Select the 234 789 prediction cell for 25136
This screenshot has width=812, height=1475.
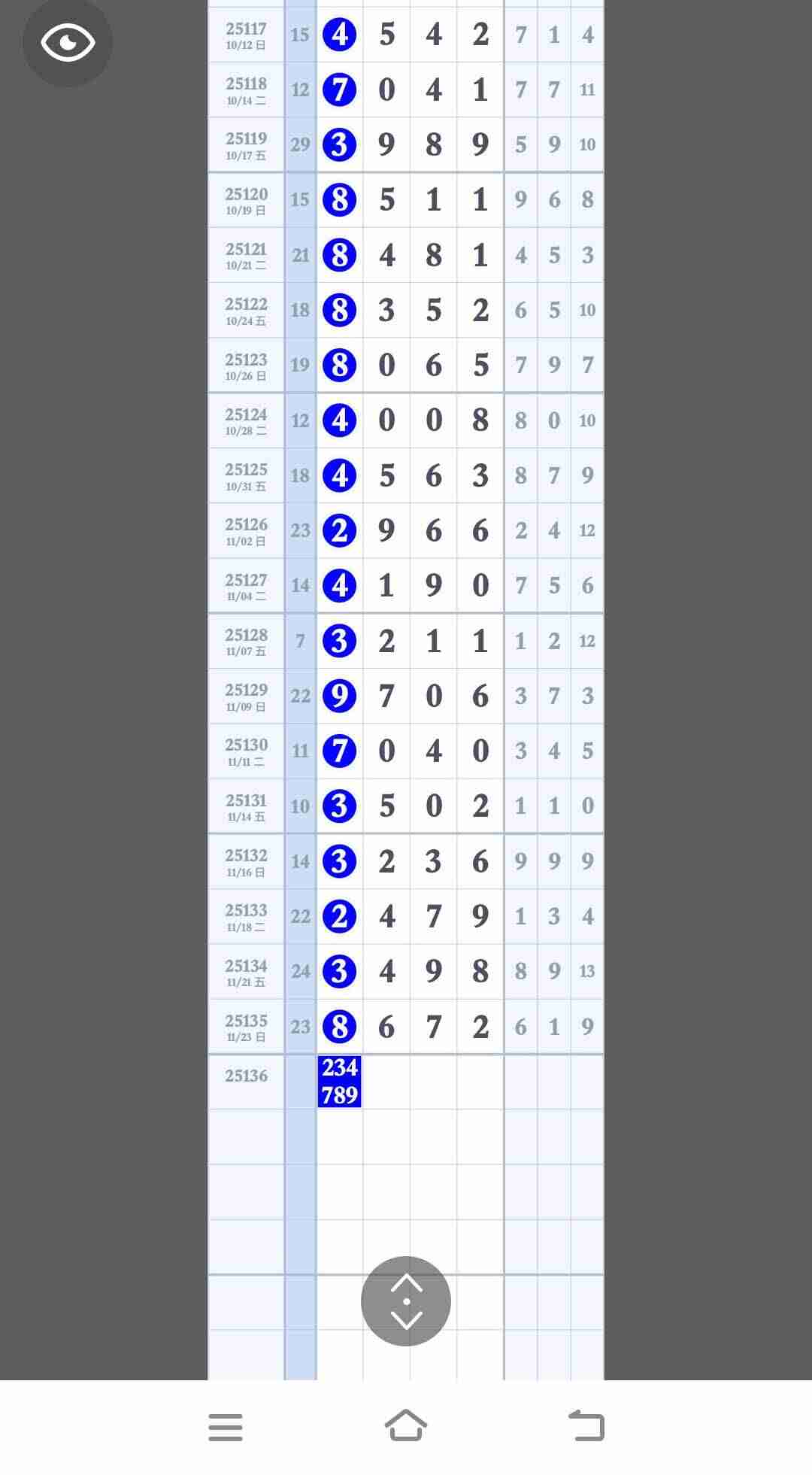tap(339, 1082)
